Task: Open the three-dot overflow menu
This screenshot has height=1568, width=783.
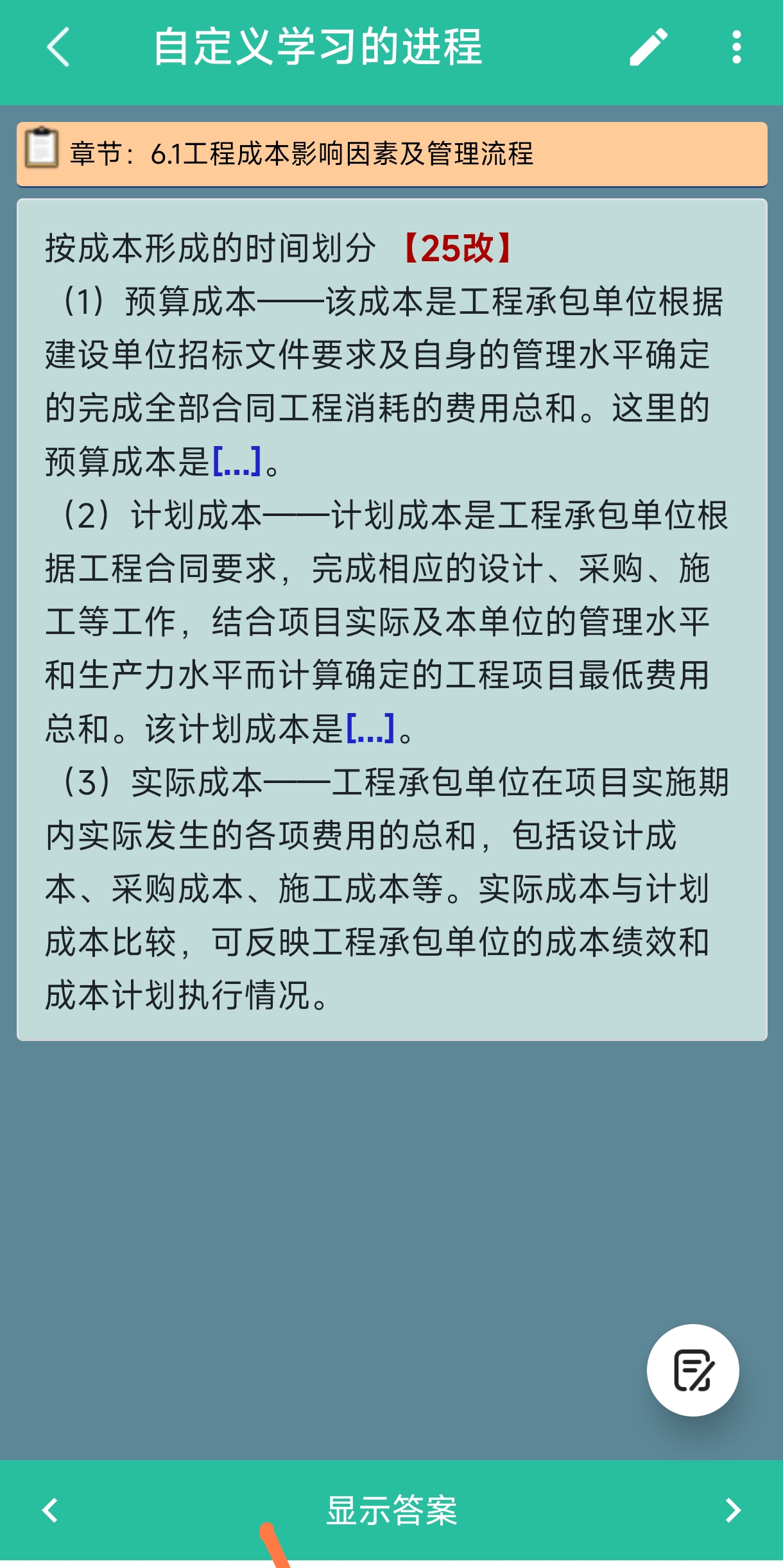Action: tap(737, 47)
